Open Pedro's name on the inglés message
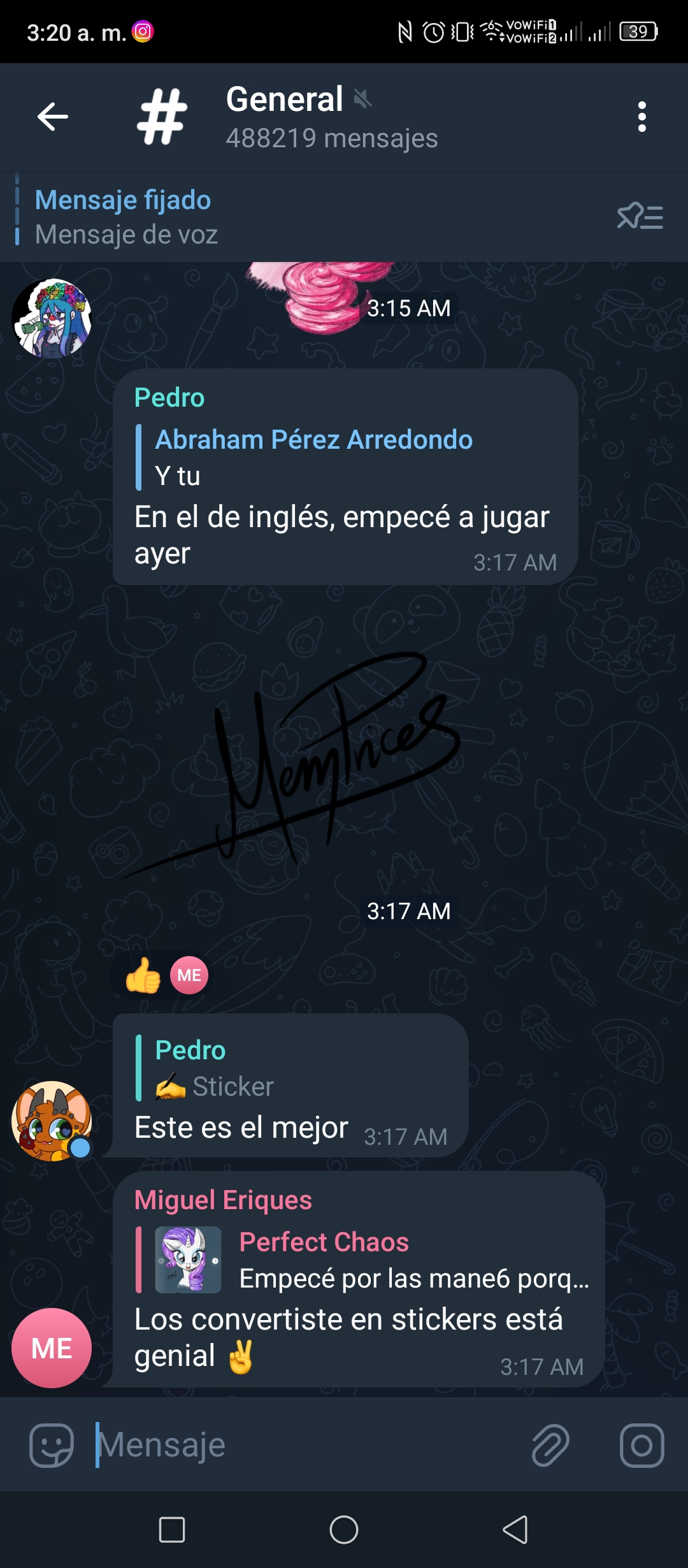 [x=169, y=398]
